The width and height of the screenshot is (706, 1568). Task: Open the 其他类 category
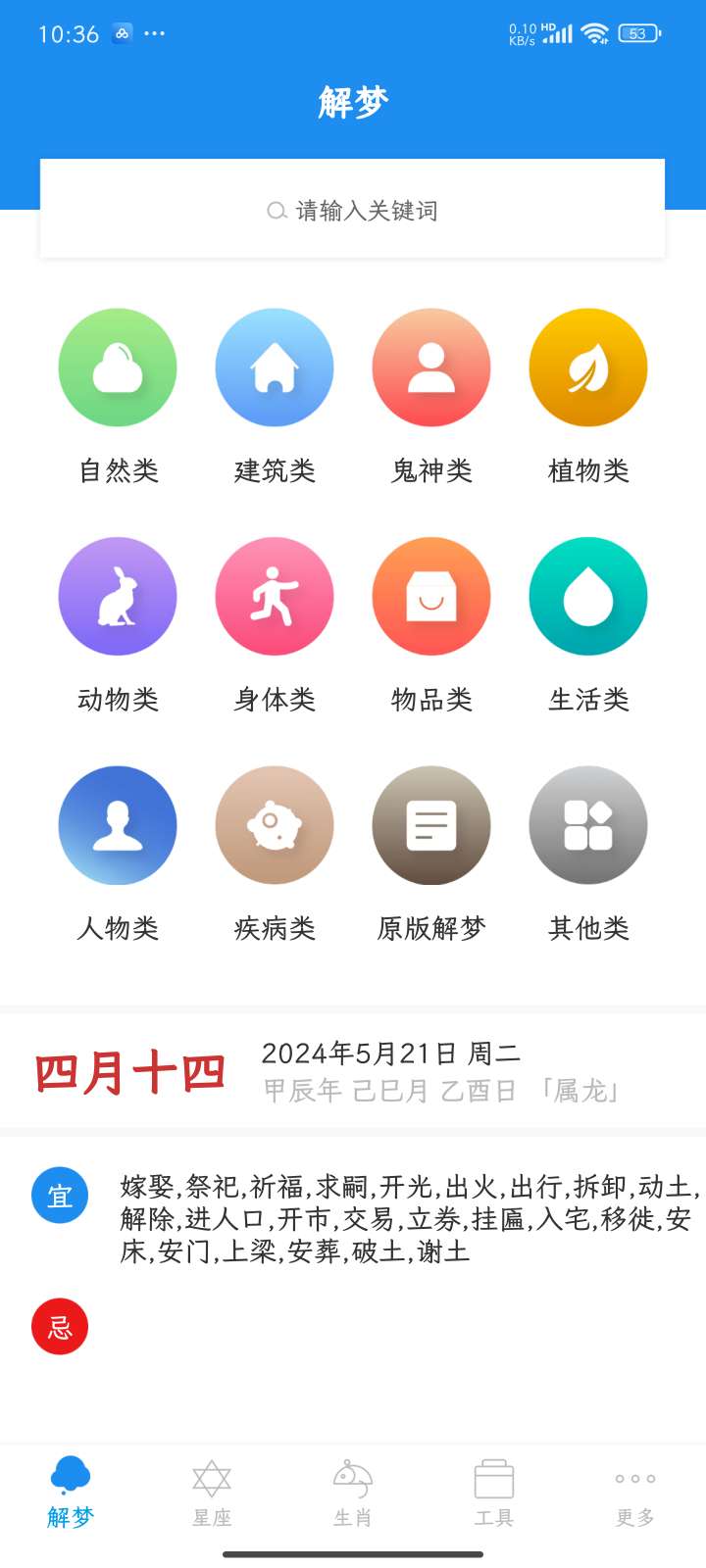(588, 825)
